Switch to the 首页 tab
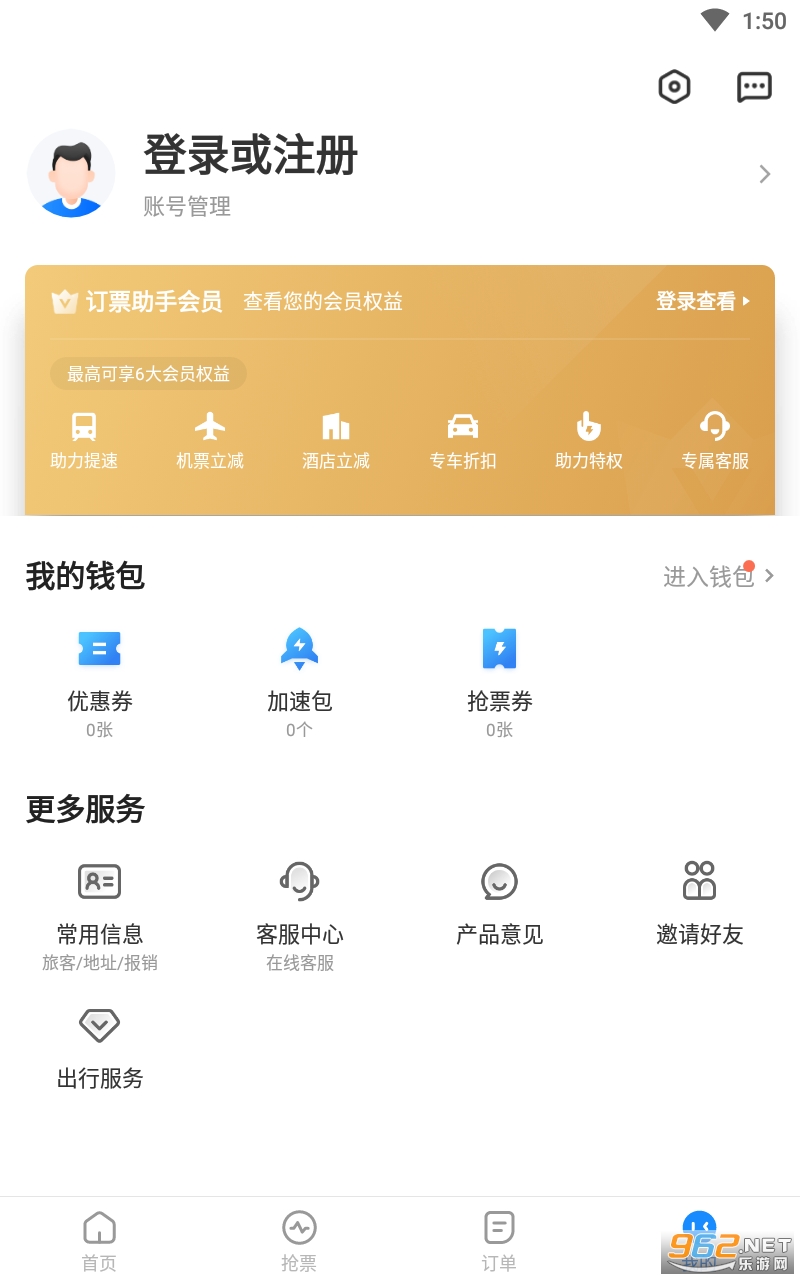800x1280 pixels. click(99, 1241)
